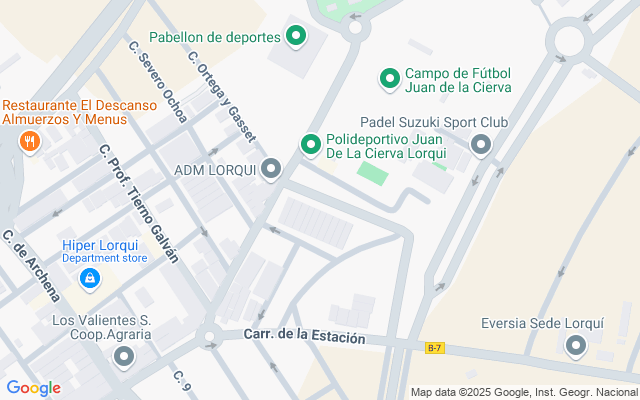
Task: Tap the Pabellon de deportes map pin
Action: point(296,37)
